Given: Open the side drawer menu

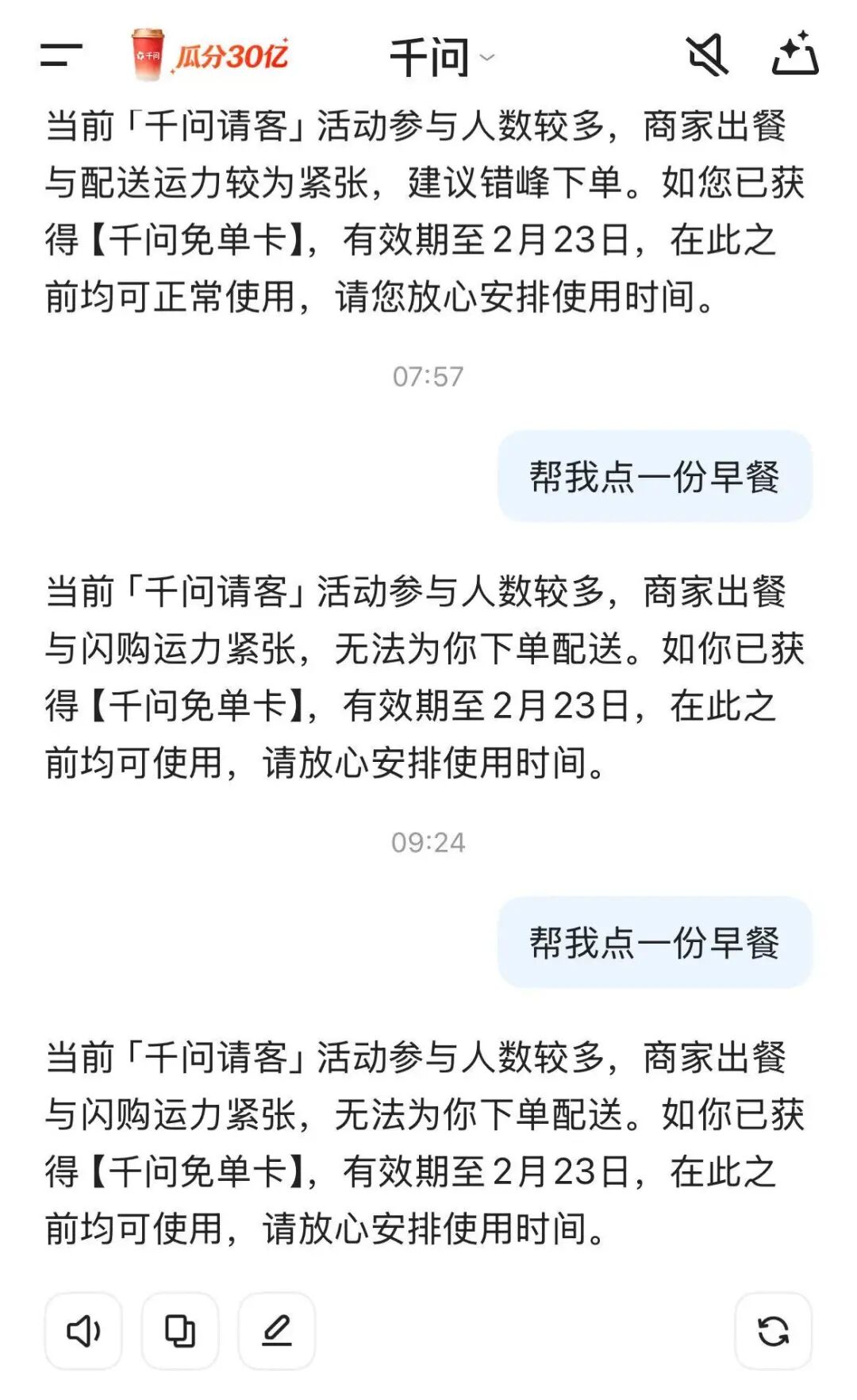Looking at the screenshot, I should pos(61,56).
